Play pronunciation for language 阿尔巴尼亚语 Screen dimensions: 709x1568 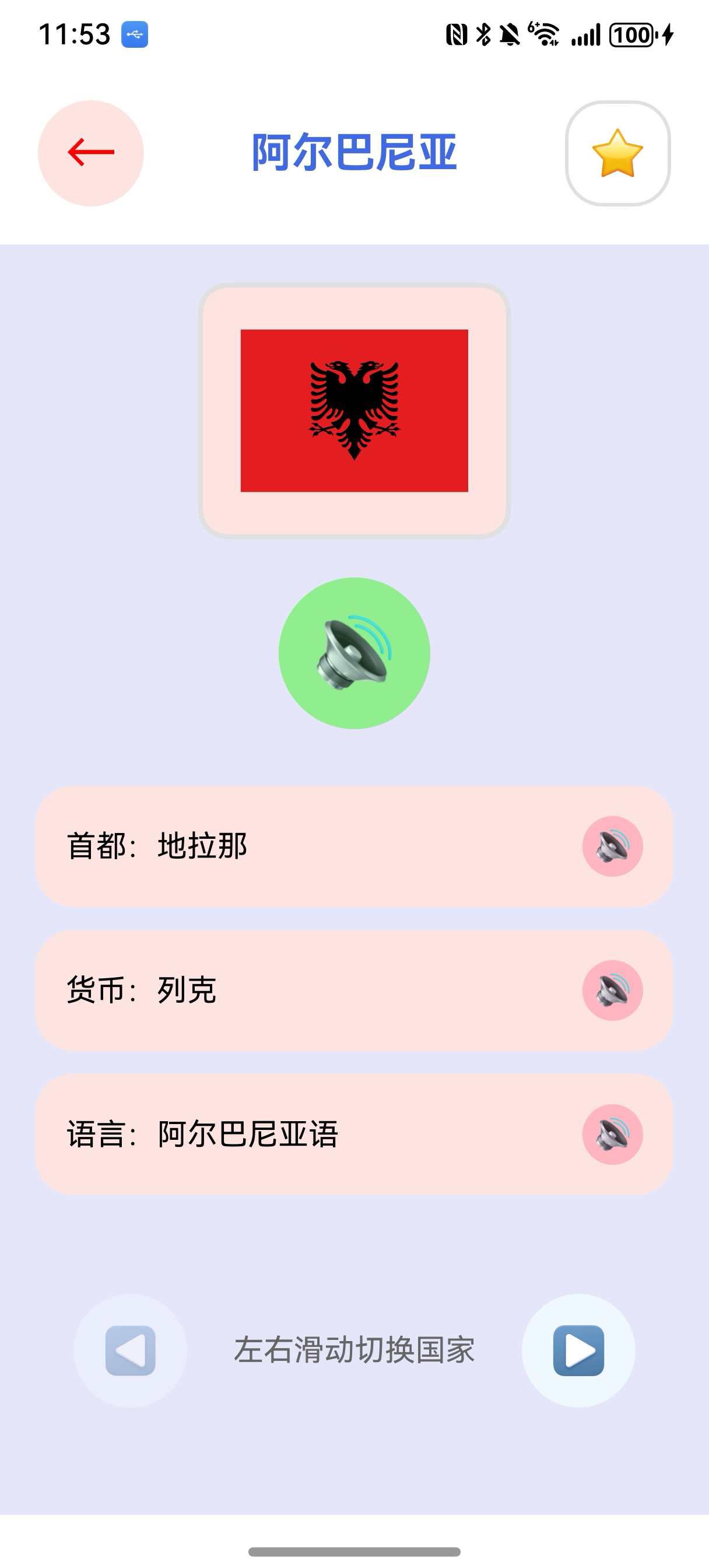612,1134
